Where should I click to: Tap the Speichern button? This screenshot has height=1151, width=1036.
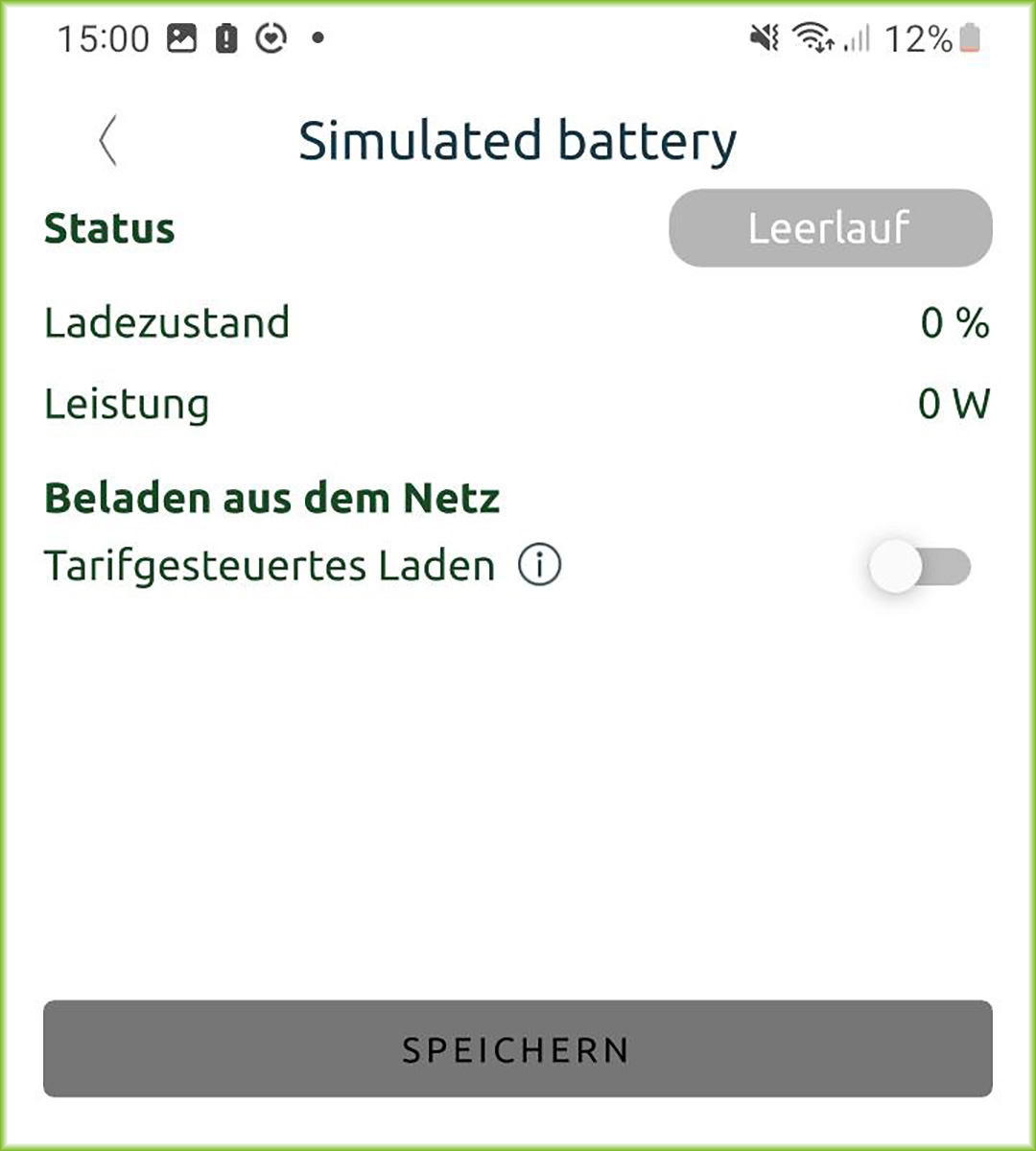pyautogui.click(x=518, y=1048)
